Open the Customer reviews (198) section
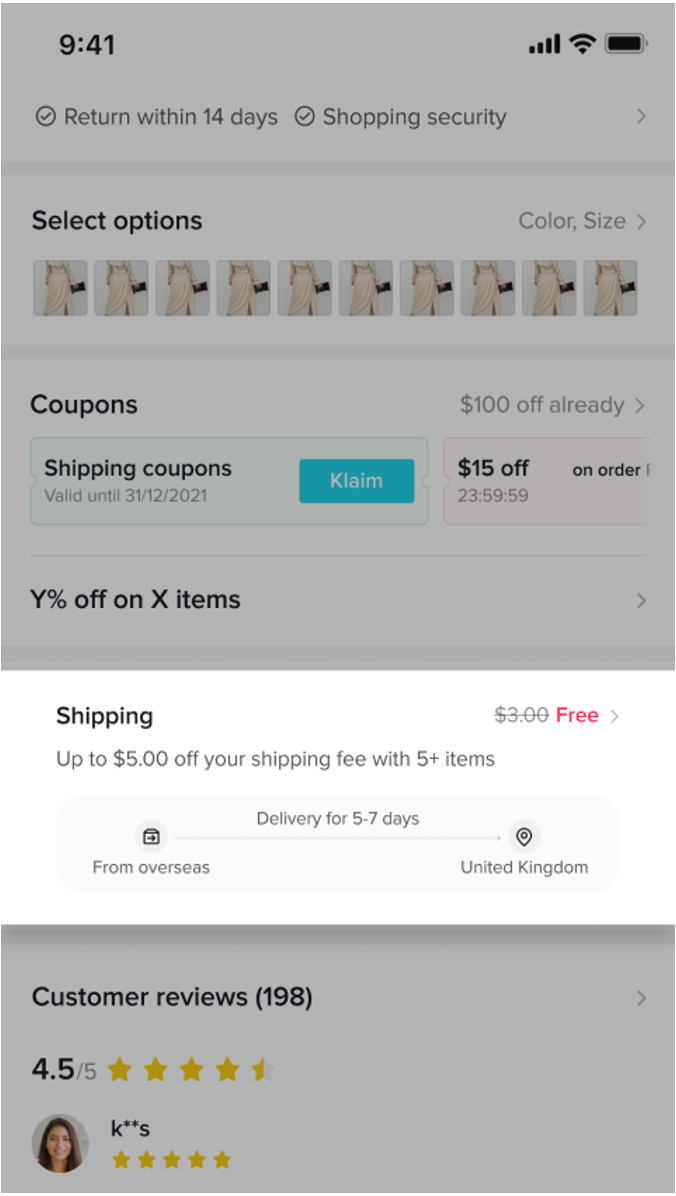This screenshot has height=1196, width=676. pyautogui.click(x=338, y=997)
